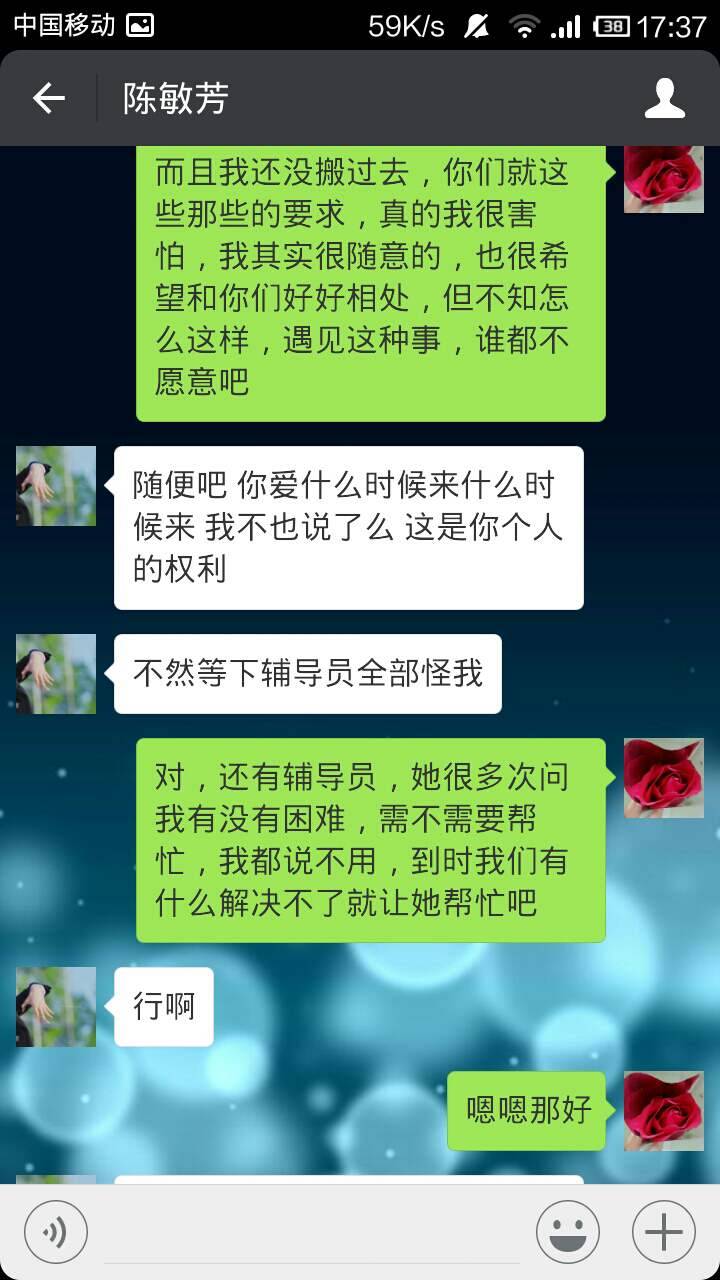Screen dimensions: 720x1280
Task: Open the plus attachments menu
Action: coord(663,1232)
